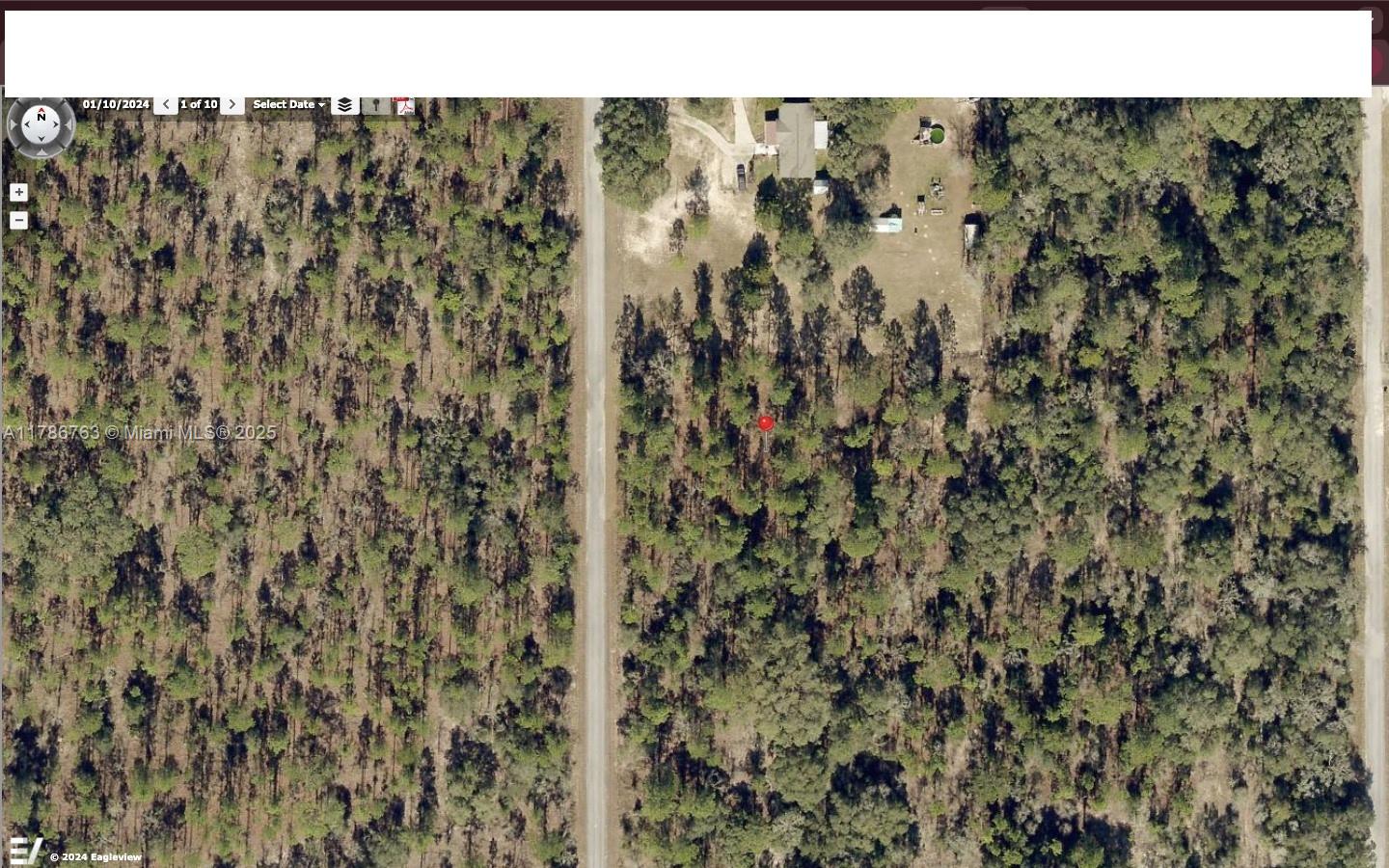Advance to the next aerial image

coord(231,105)
